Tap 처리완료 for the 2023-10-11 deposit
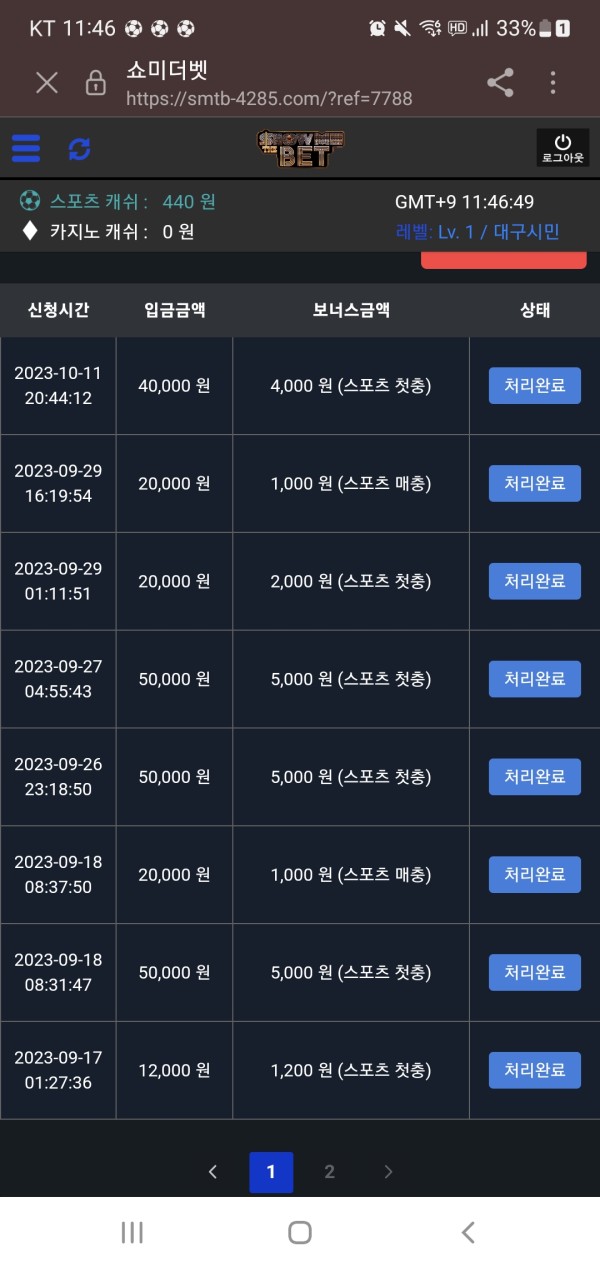600x1267 pixels. (x=534, y=385)
